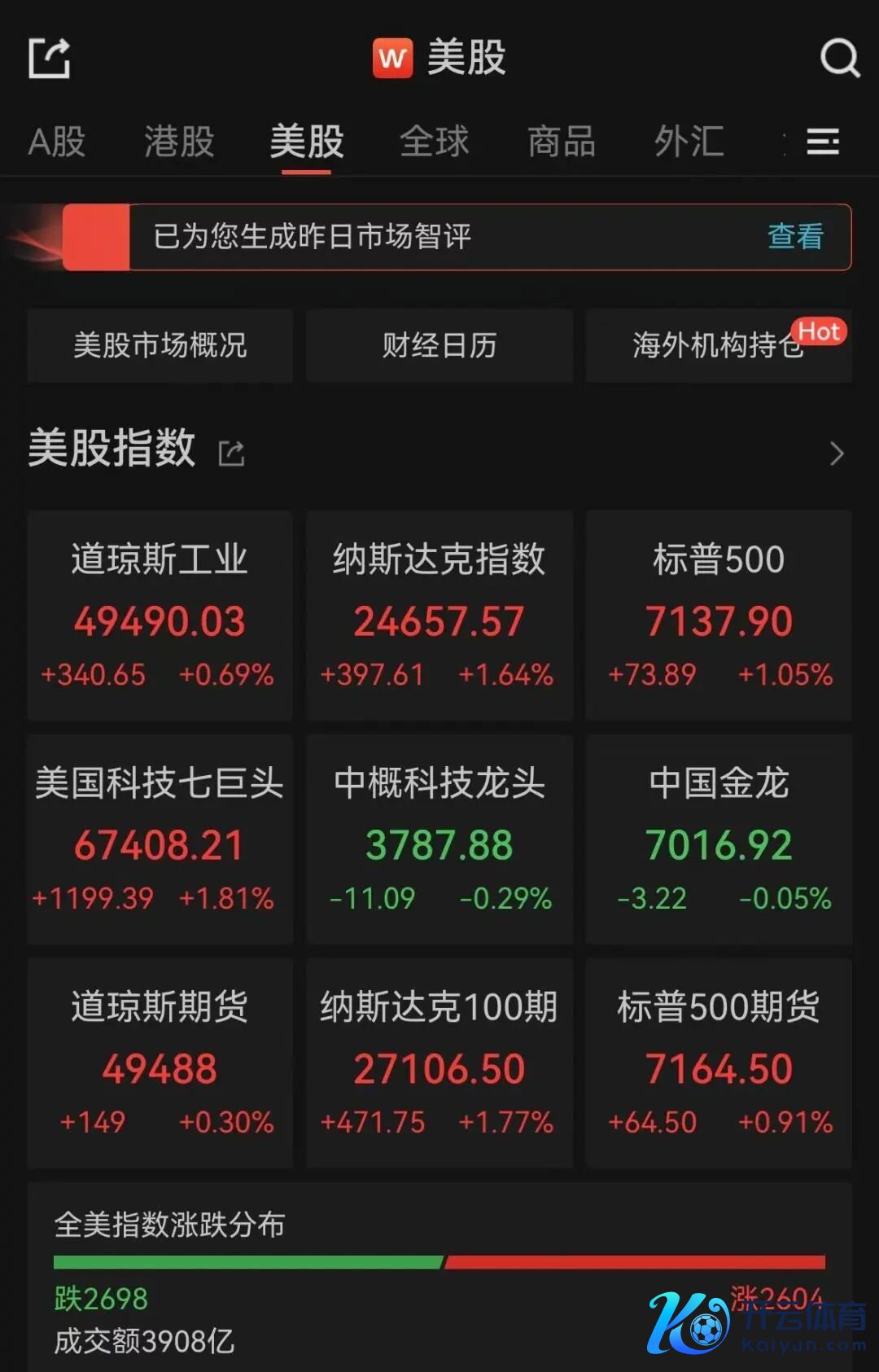Open 美股市场概况

point(160,345)
